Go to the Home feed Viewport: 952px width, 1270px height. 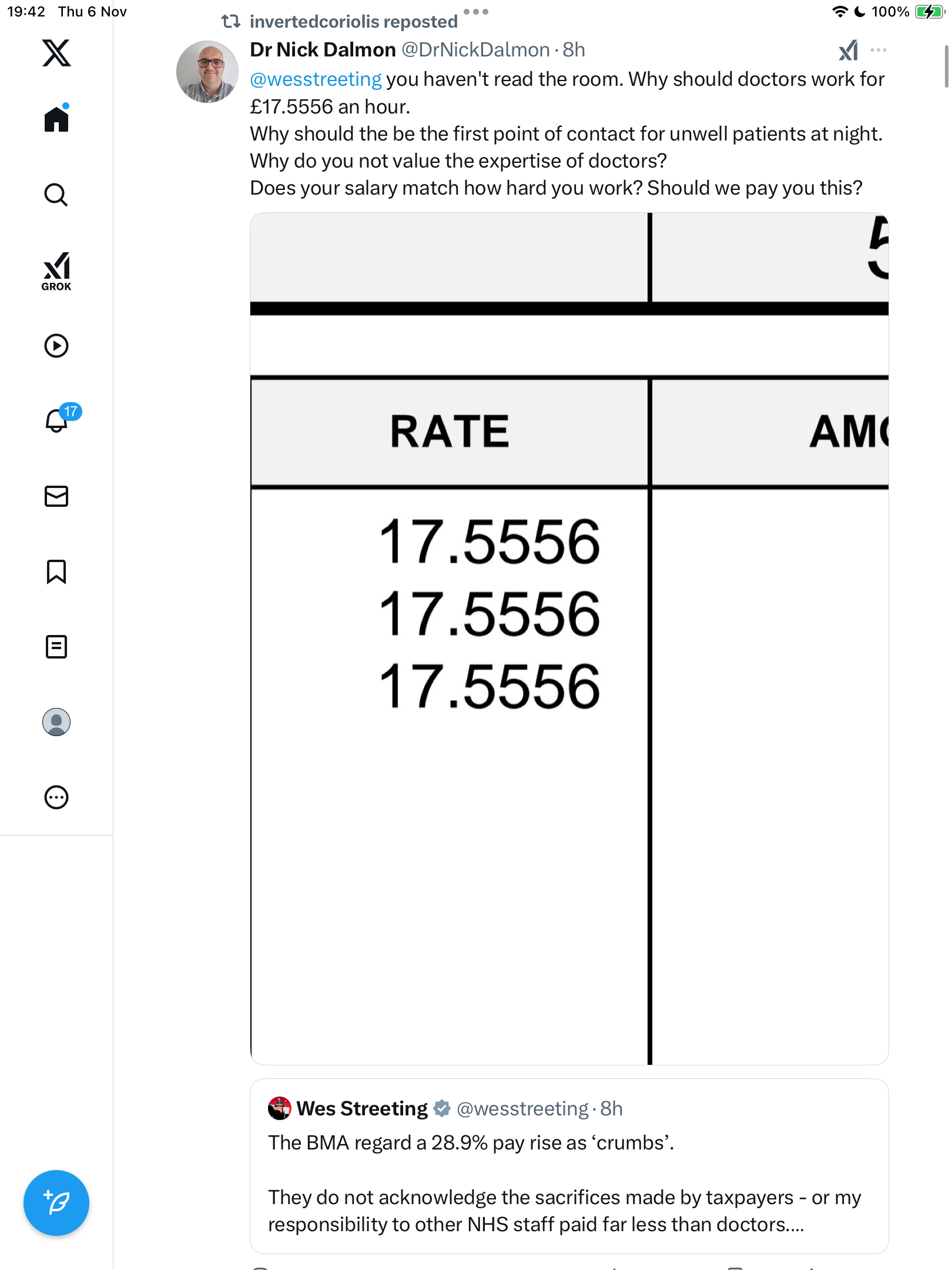[x=56, y=119]
